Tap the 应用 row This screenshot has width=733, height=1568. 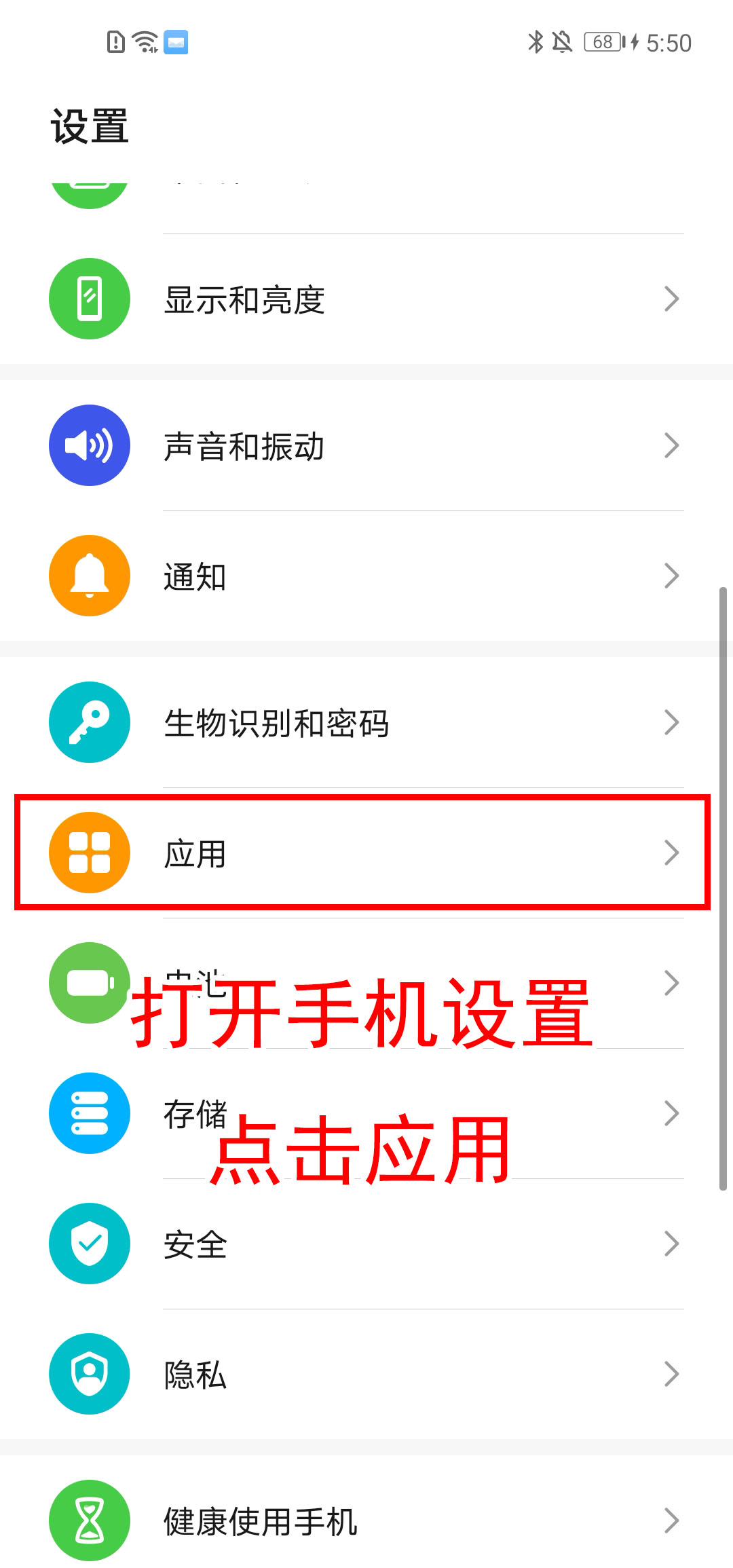[366, 853]
